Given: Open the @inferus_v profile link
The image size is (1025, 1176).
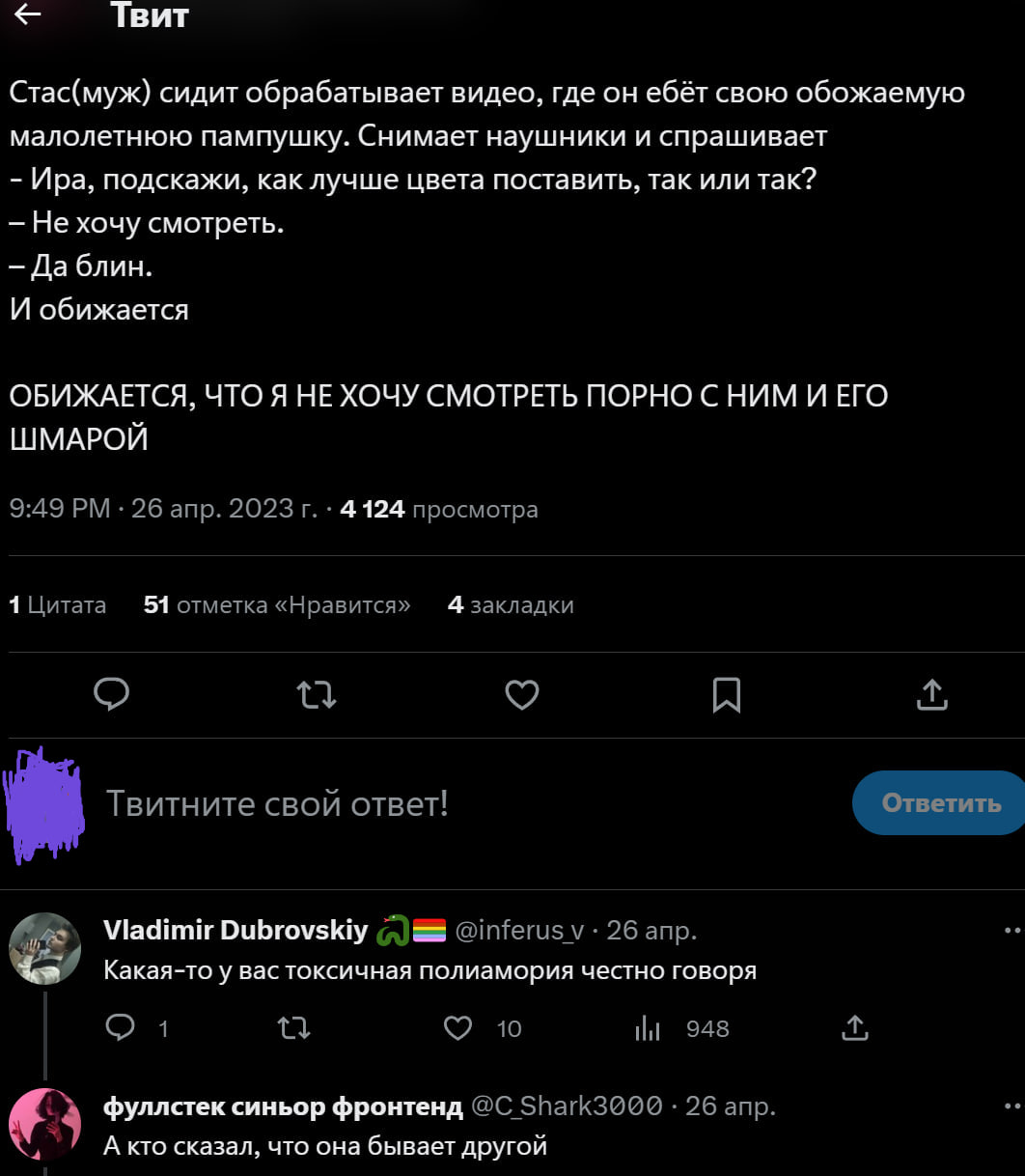Looking at the screenshot, I should click(519, 930).
